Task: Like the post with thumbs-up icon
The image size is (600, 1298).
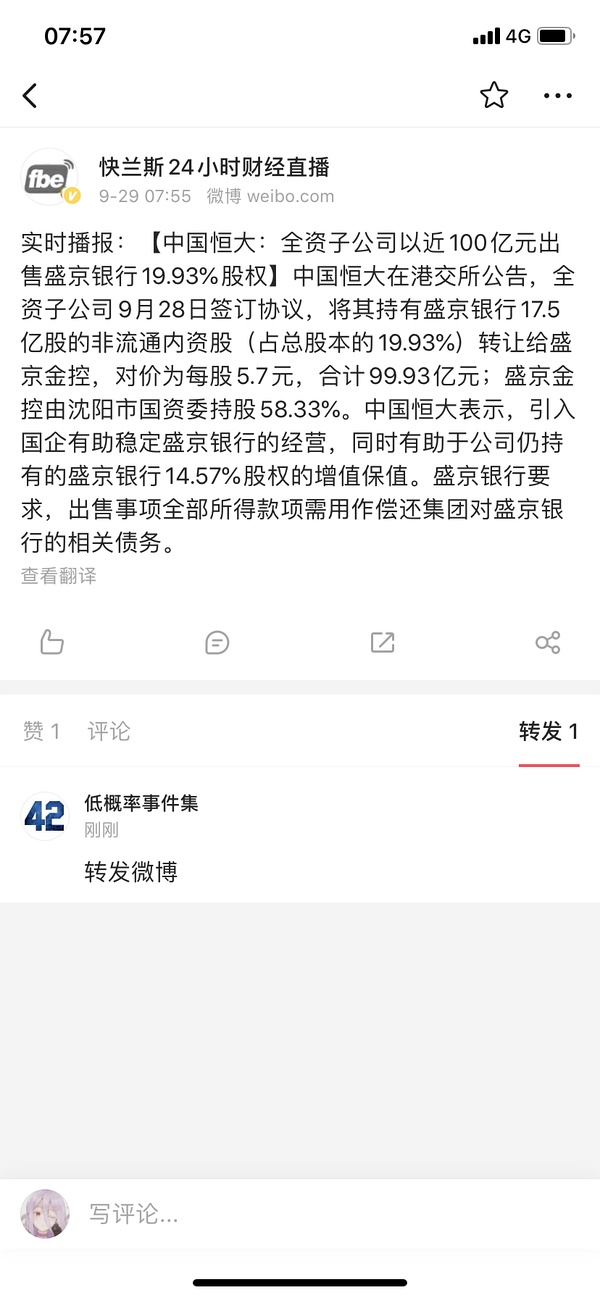Action: [52, 642]
